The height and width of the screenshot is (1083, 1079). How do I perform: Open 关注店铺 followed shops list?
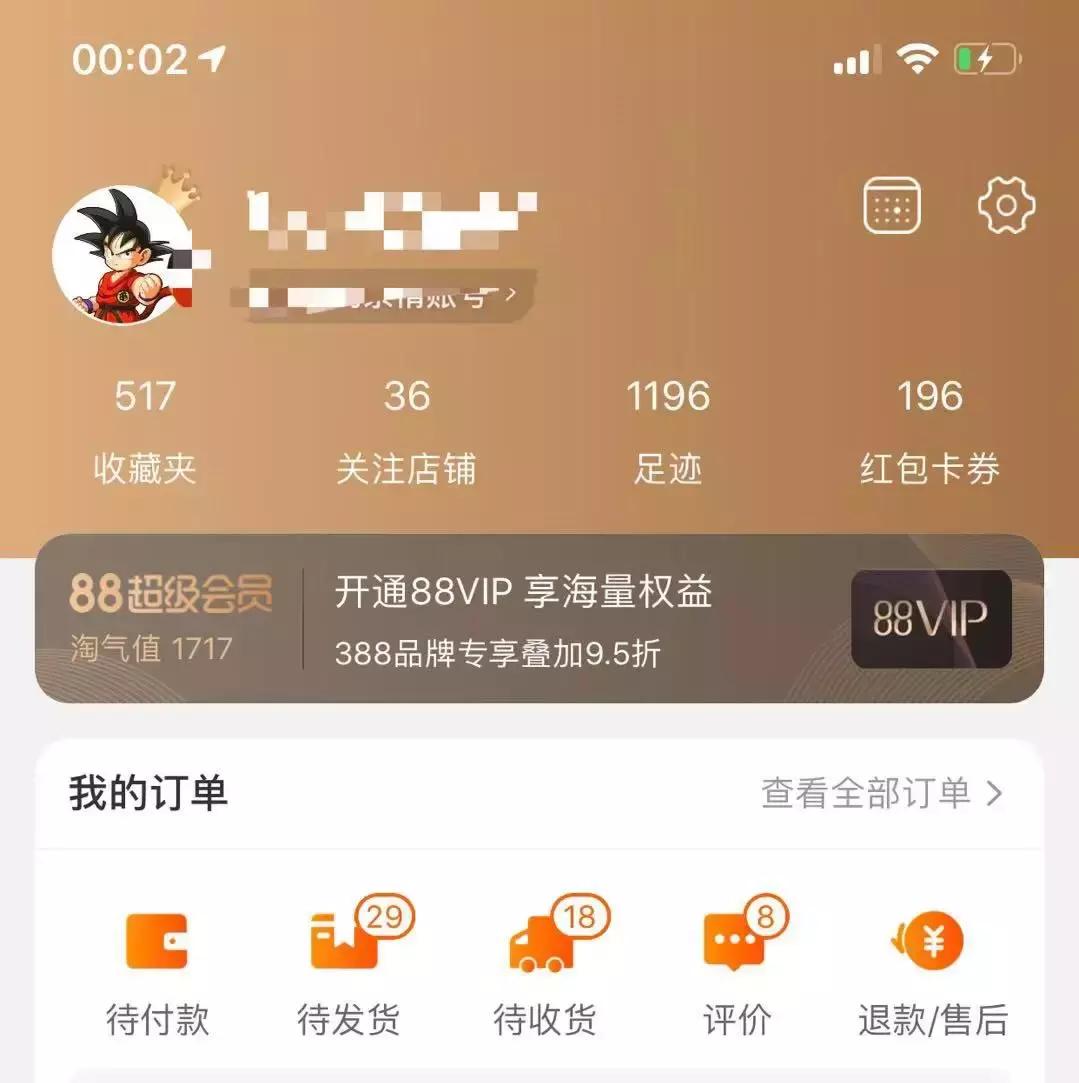tap(406, 428)
